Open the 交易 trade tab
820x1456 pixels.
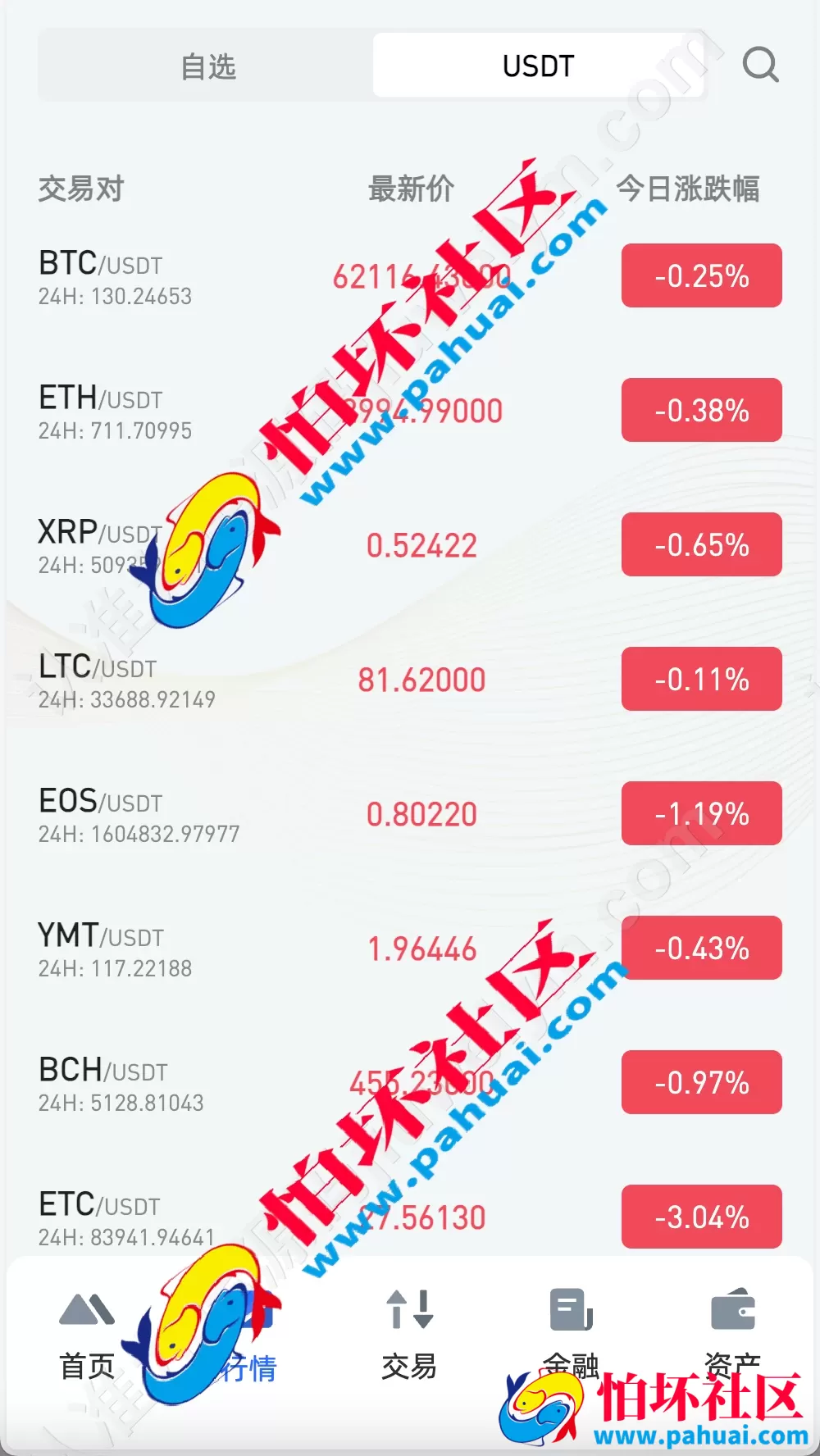click(x=409, y=1332)
